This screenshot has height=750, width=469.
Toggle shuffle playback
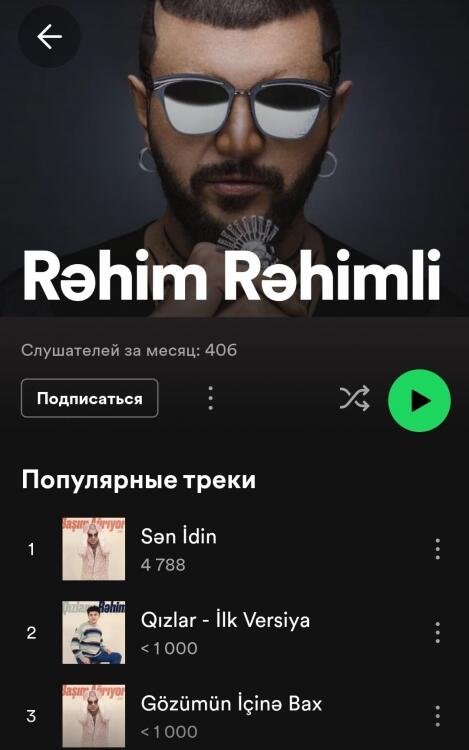click(x=354, y=398)
